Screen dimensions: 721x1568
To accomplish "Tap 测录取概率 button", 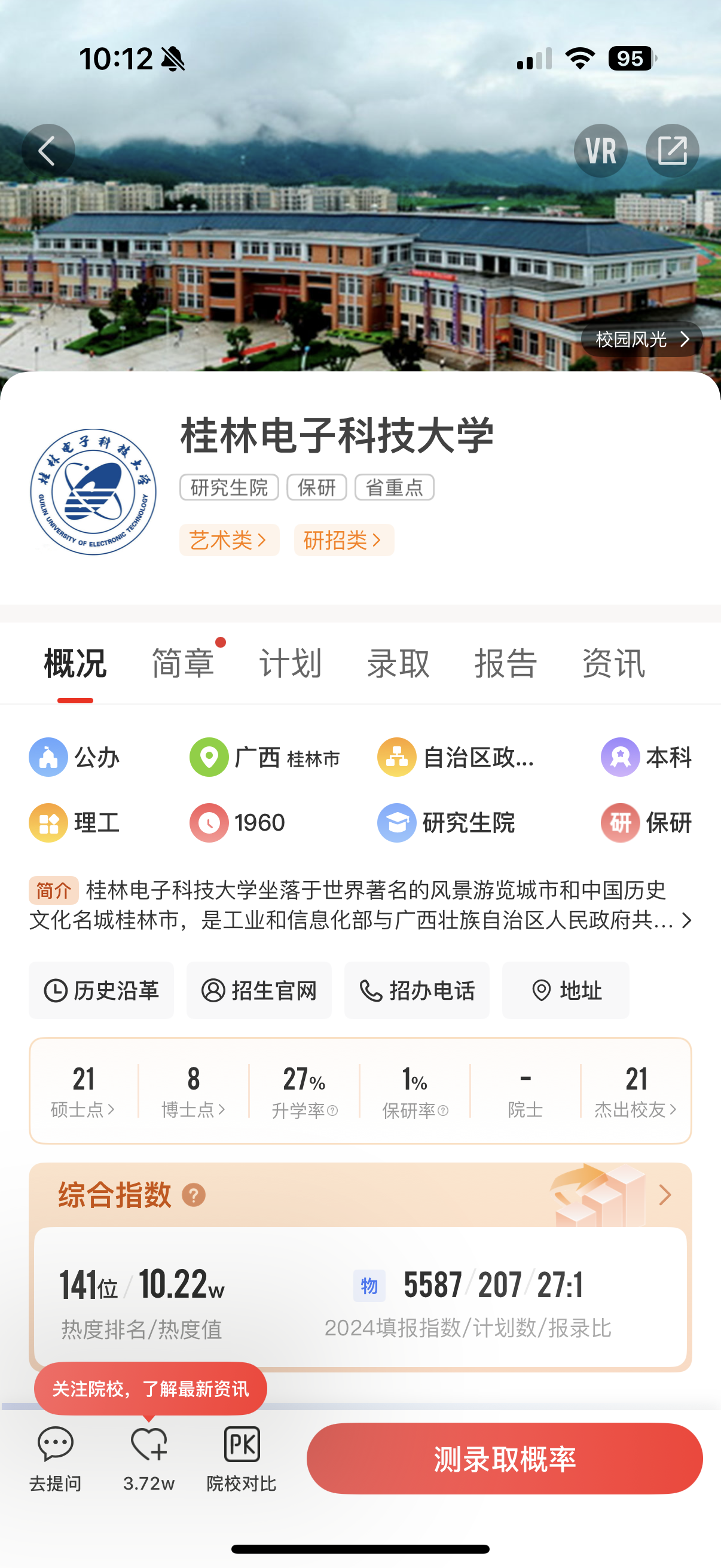I will (505, 1459).
